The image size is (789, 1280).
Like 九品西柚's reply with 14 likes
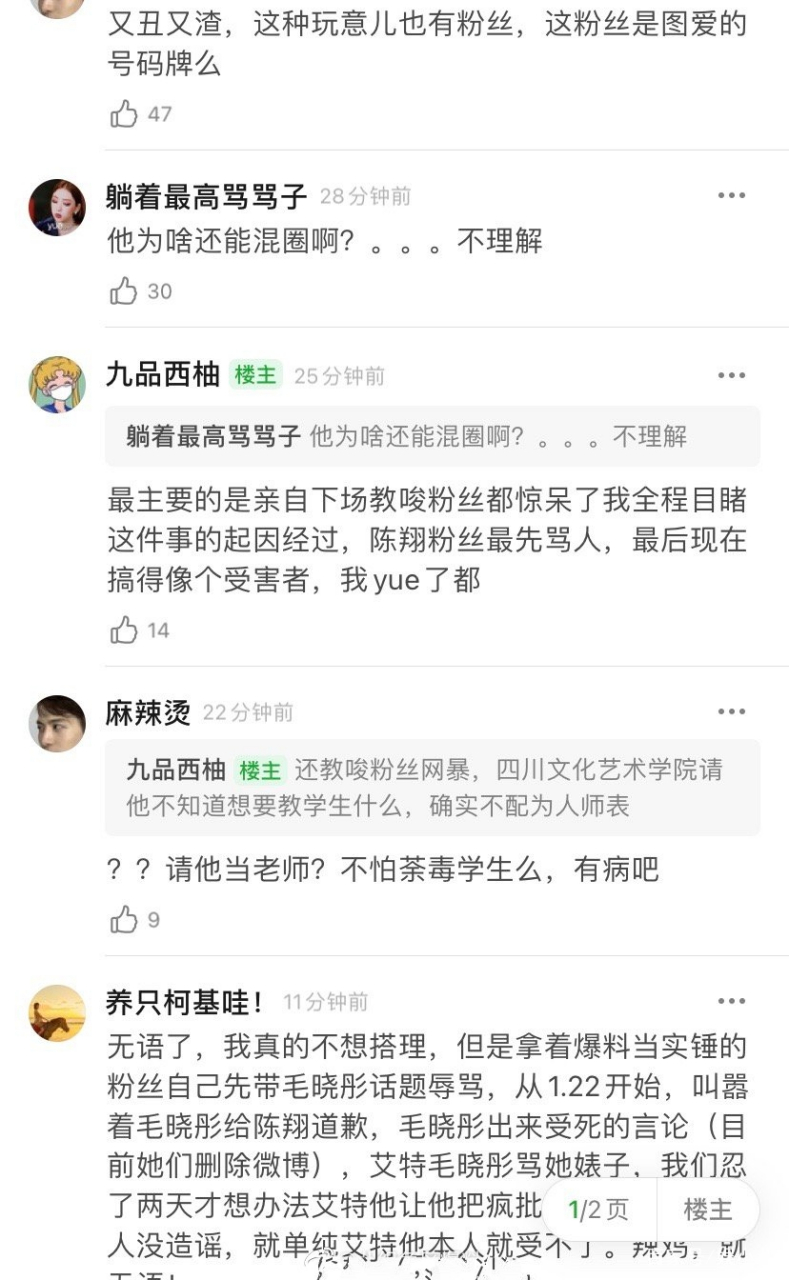coord(124,630)
